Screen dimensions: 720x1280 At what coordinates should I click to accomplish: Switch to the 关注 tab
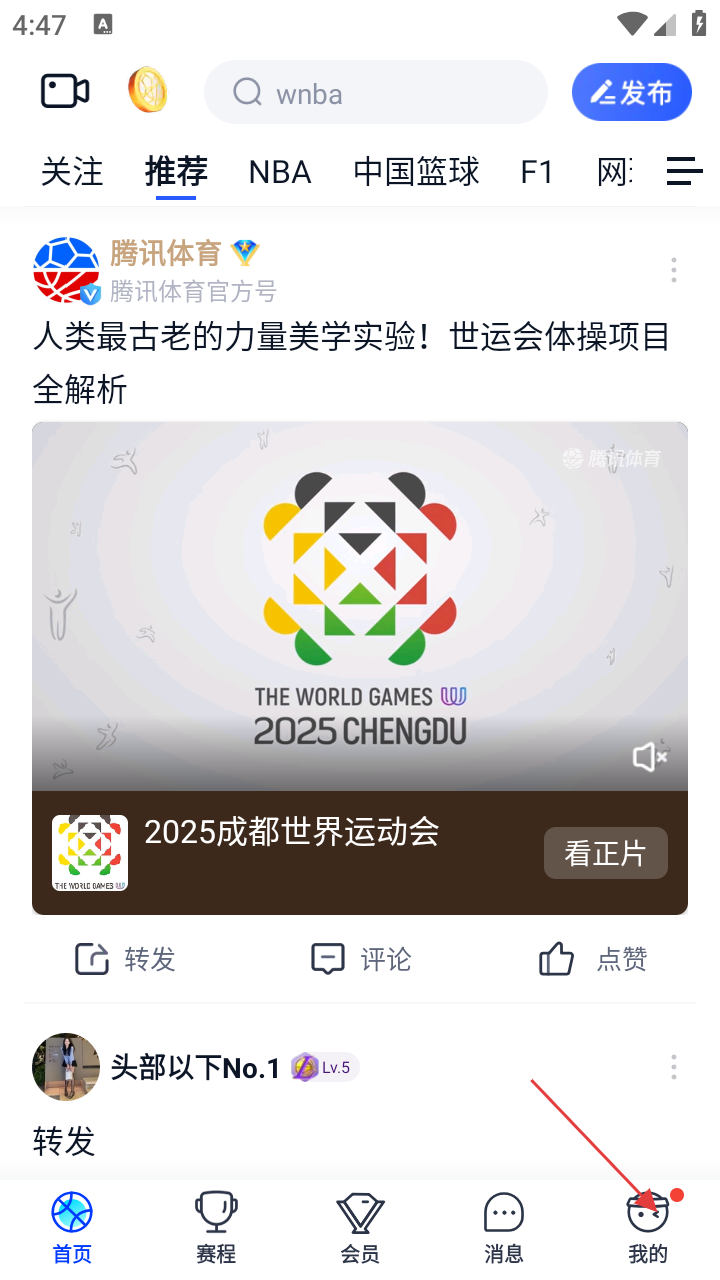[x=72, y=172]
